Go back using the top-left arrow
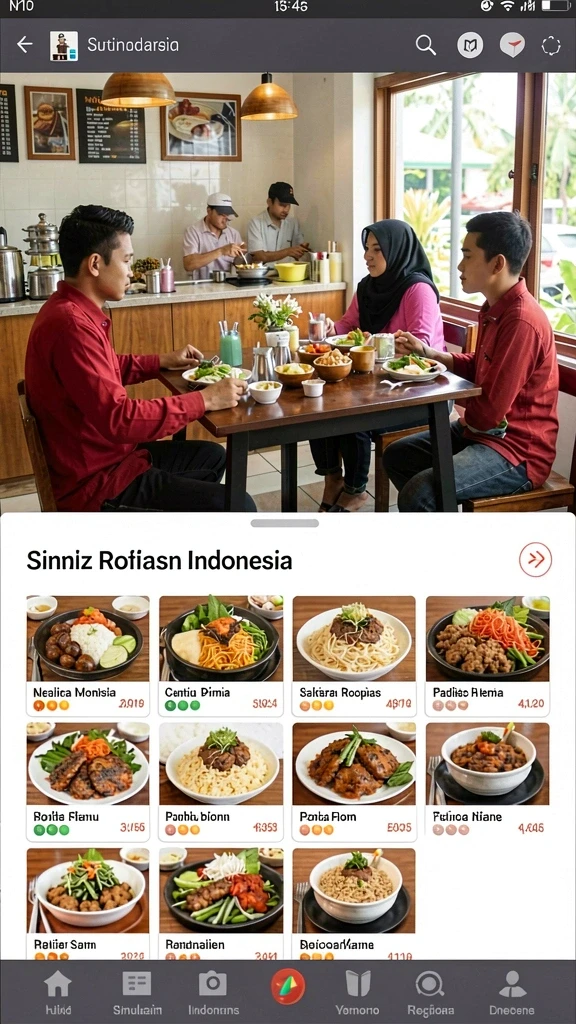576x1024 pixels. coord(24,45)
